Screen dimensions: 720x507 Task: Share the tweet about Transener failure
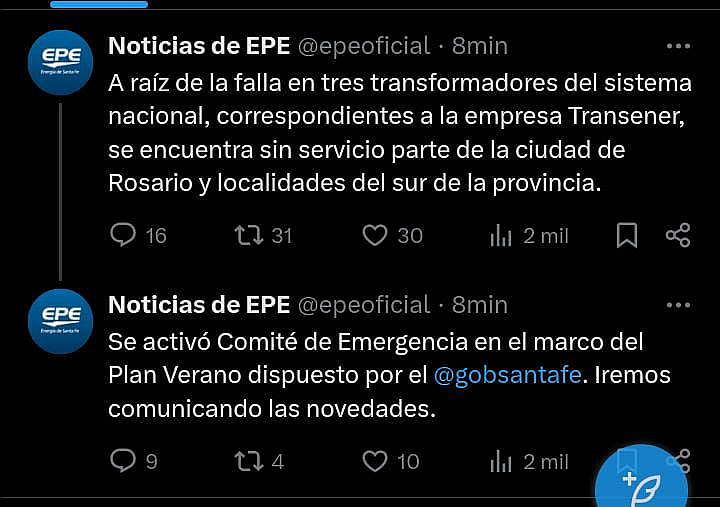[x=678, y=235]
